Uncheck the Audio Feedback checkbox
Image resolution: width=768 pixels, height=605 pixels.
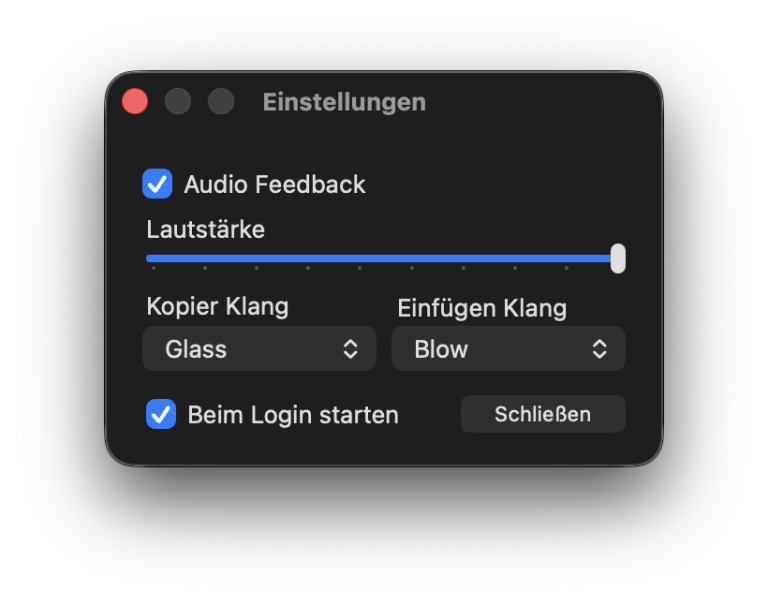[158, 184]
